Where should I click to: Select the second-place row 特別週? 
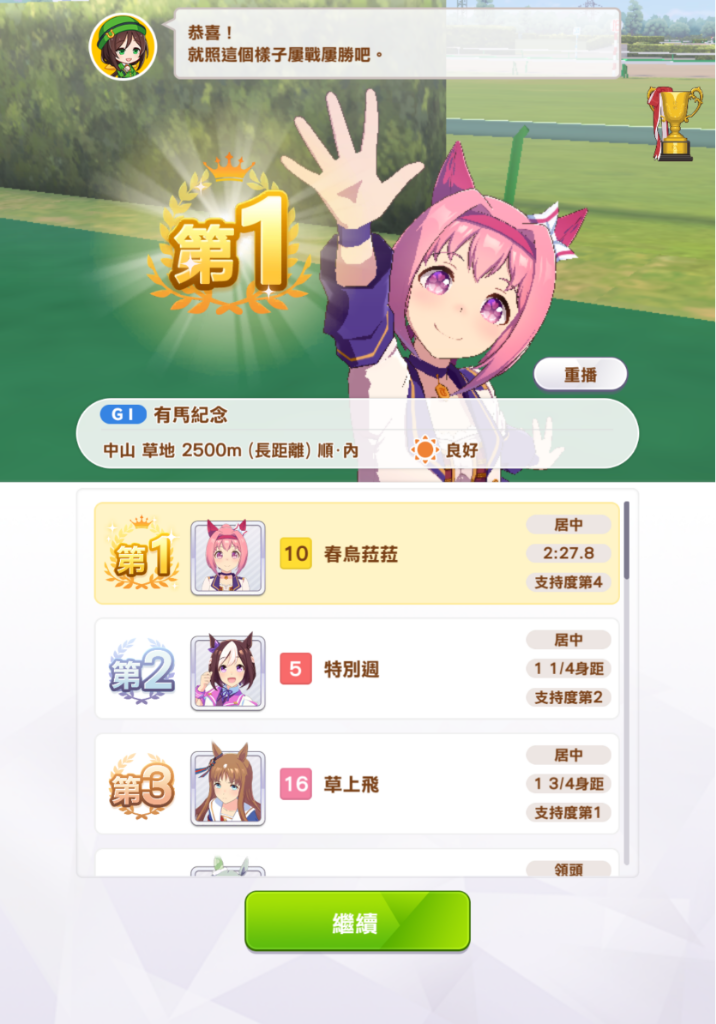356,669
